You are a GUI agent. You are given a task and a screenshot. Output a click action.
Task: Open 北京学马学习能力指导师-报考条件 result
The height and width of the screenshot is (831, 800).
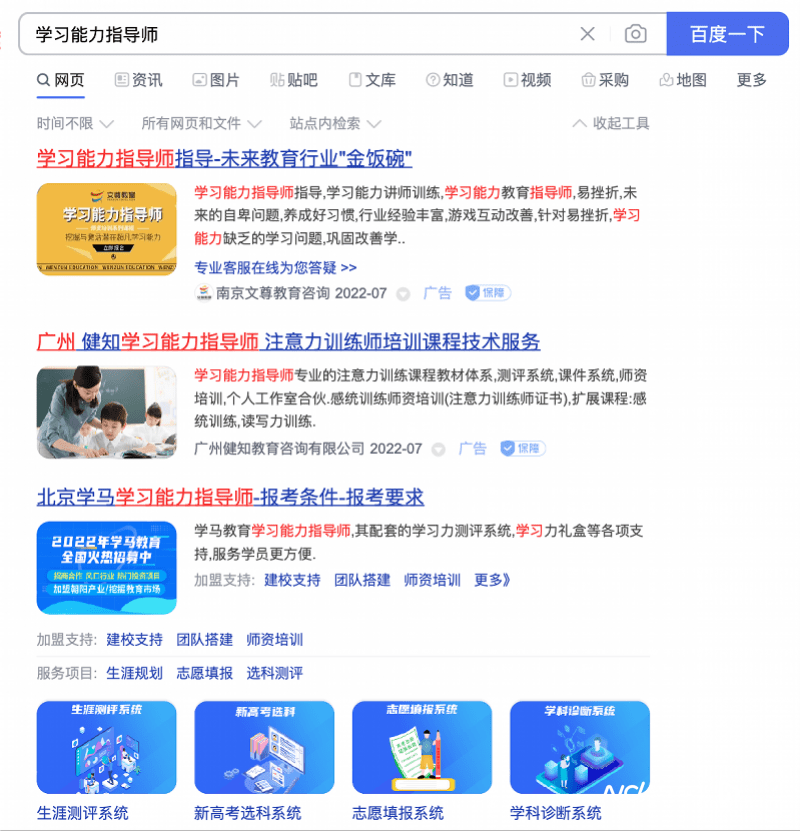pyautogui.click(x=230, y=496)
